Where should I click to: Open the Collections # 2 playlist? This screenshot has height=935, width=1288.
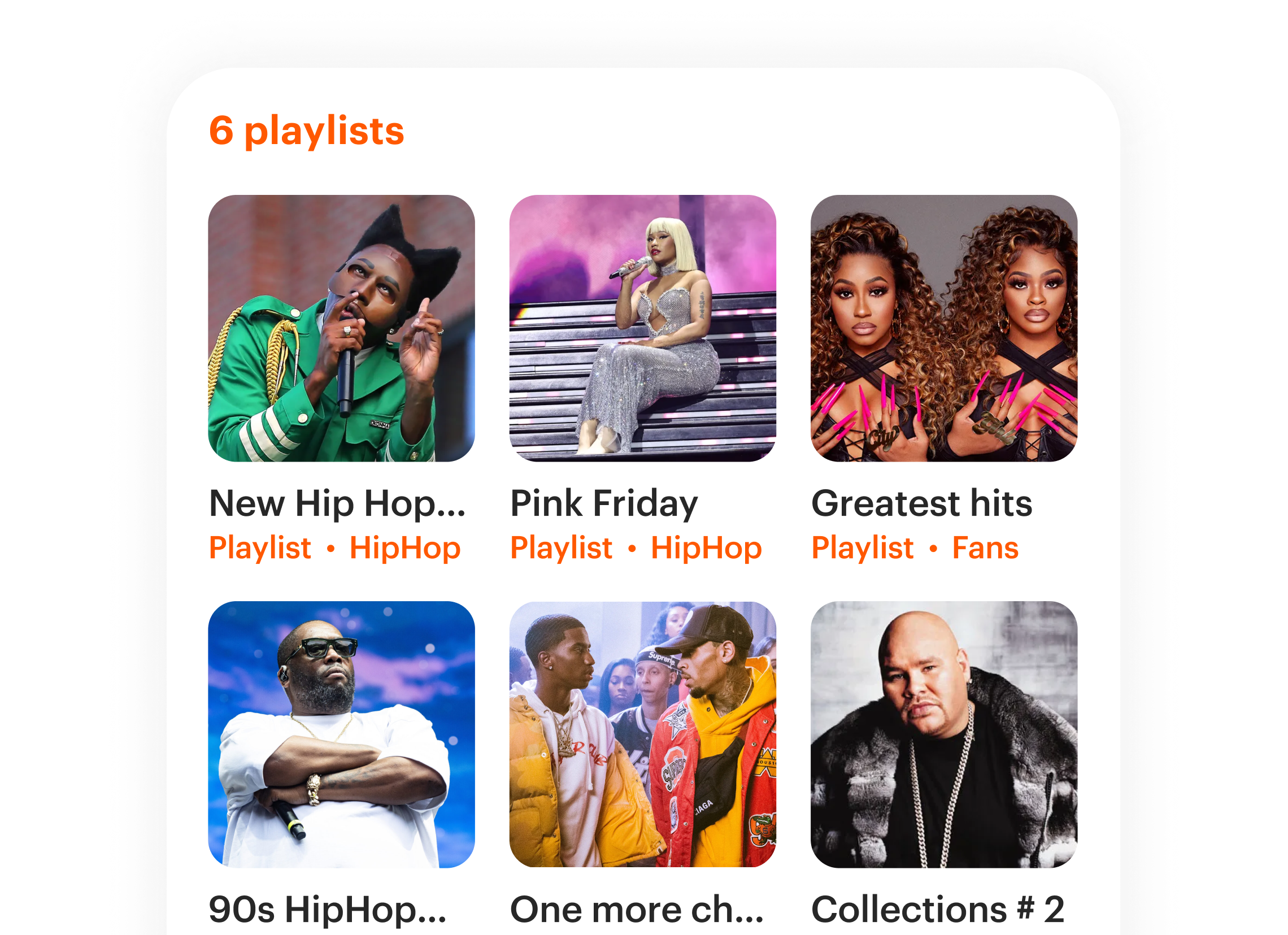click(x=944, y=734)
